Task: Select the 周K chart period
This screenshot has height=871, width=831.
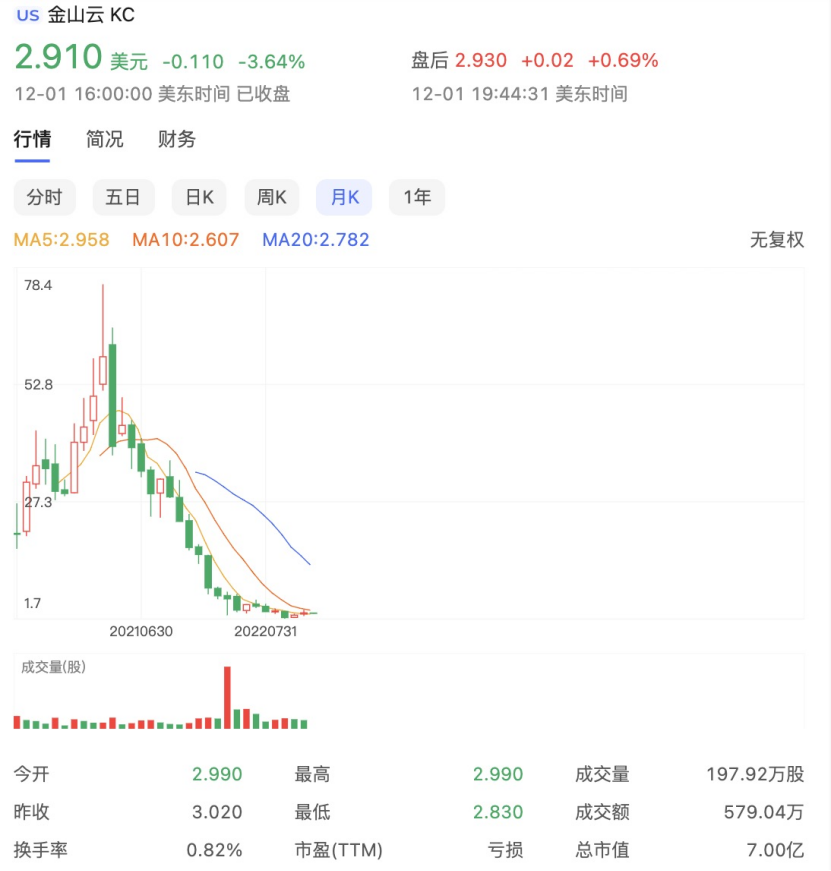Action: pyautogui.click(x=272, y=198)
